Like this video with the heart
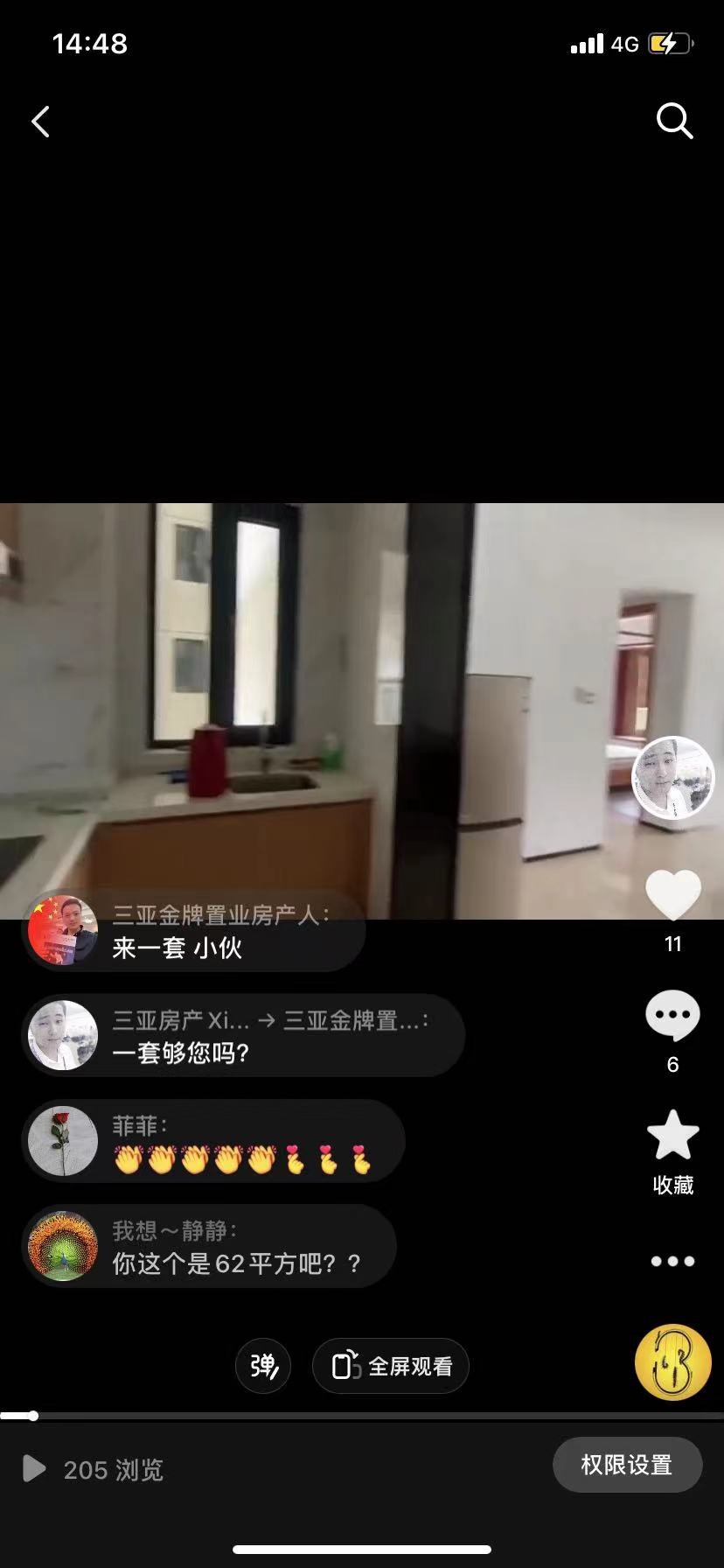This screenshot has height=1568, width=724. (x=672, y=896)
